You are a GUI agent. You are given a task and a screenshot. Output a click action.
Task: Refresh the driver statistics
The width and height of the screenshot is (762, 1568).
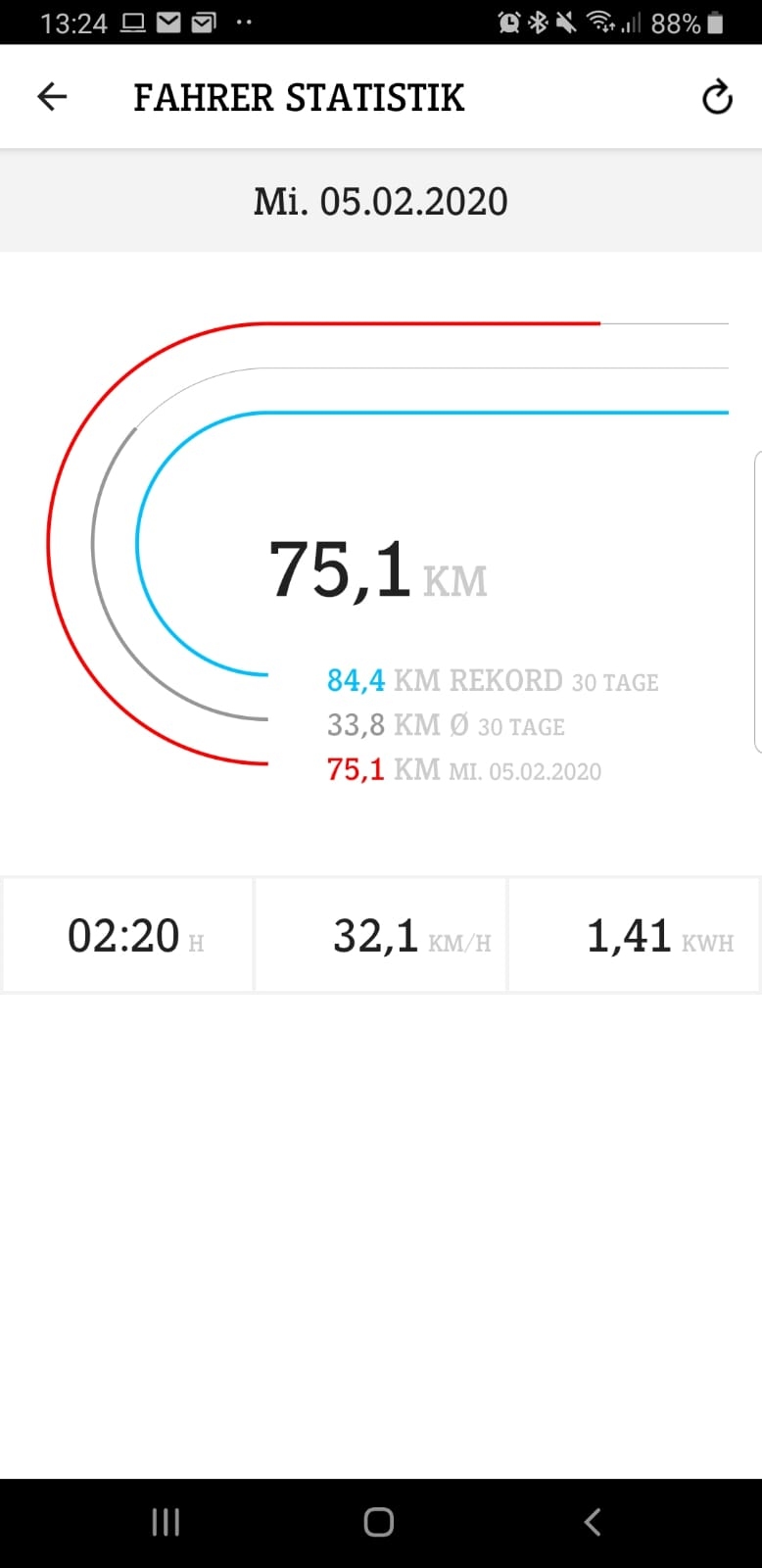pyautogui.click(x=717, y=97)
